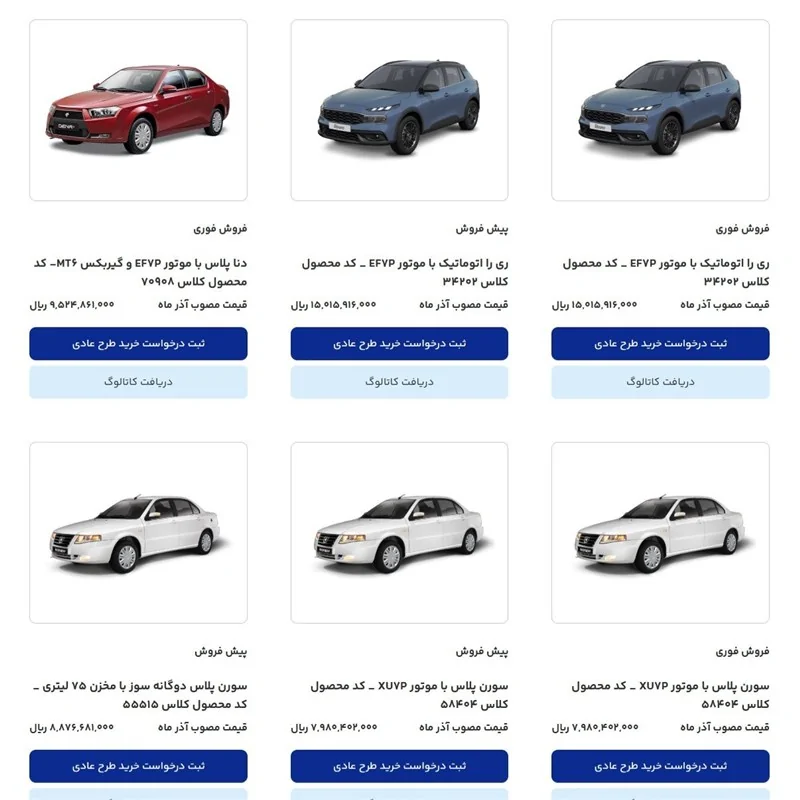Register purchase request for Soren Plus class 55515
The height and width of the screenshot is (800, 800).
138,766
